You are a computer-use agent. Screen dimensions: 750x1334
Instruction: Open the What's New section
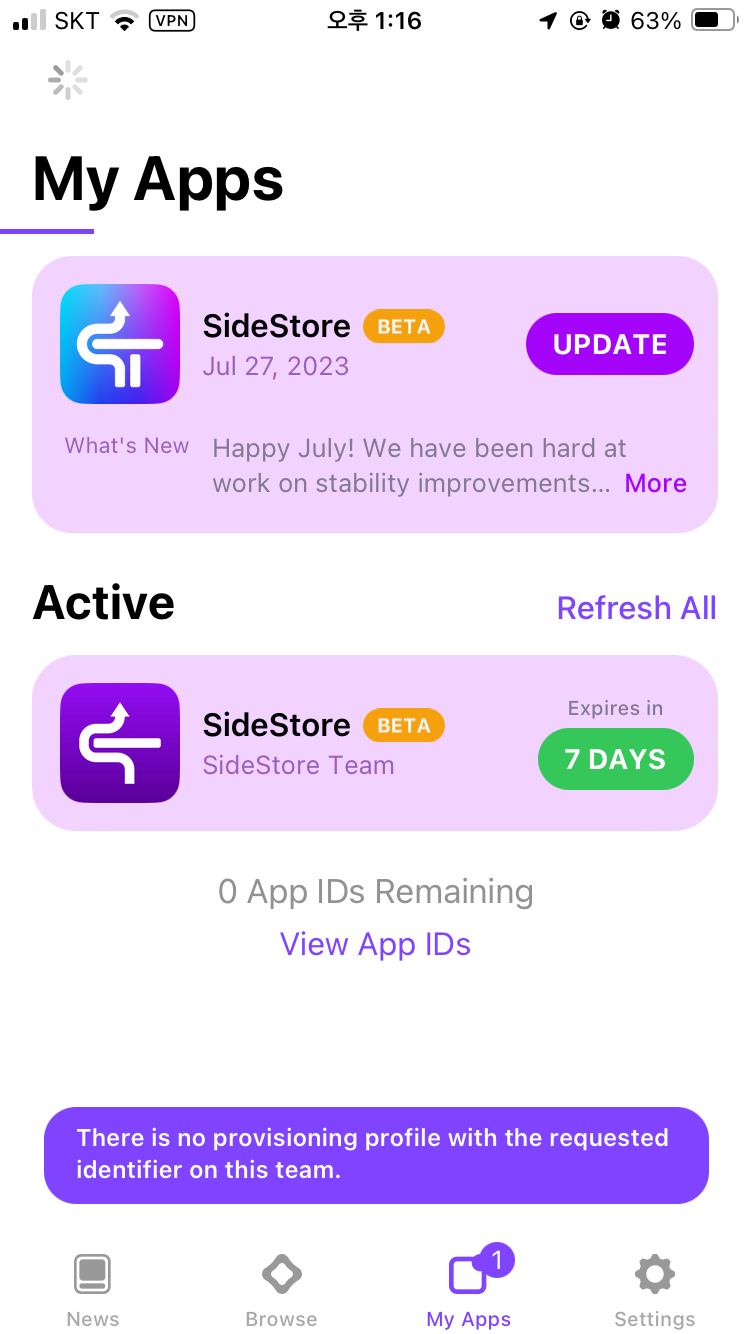coord(126,445)
